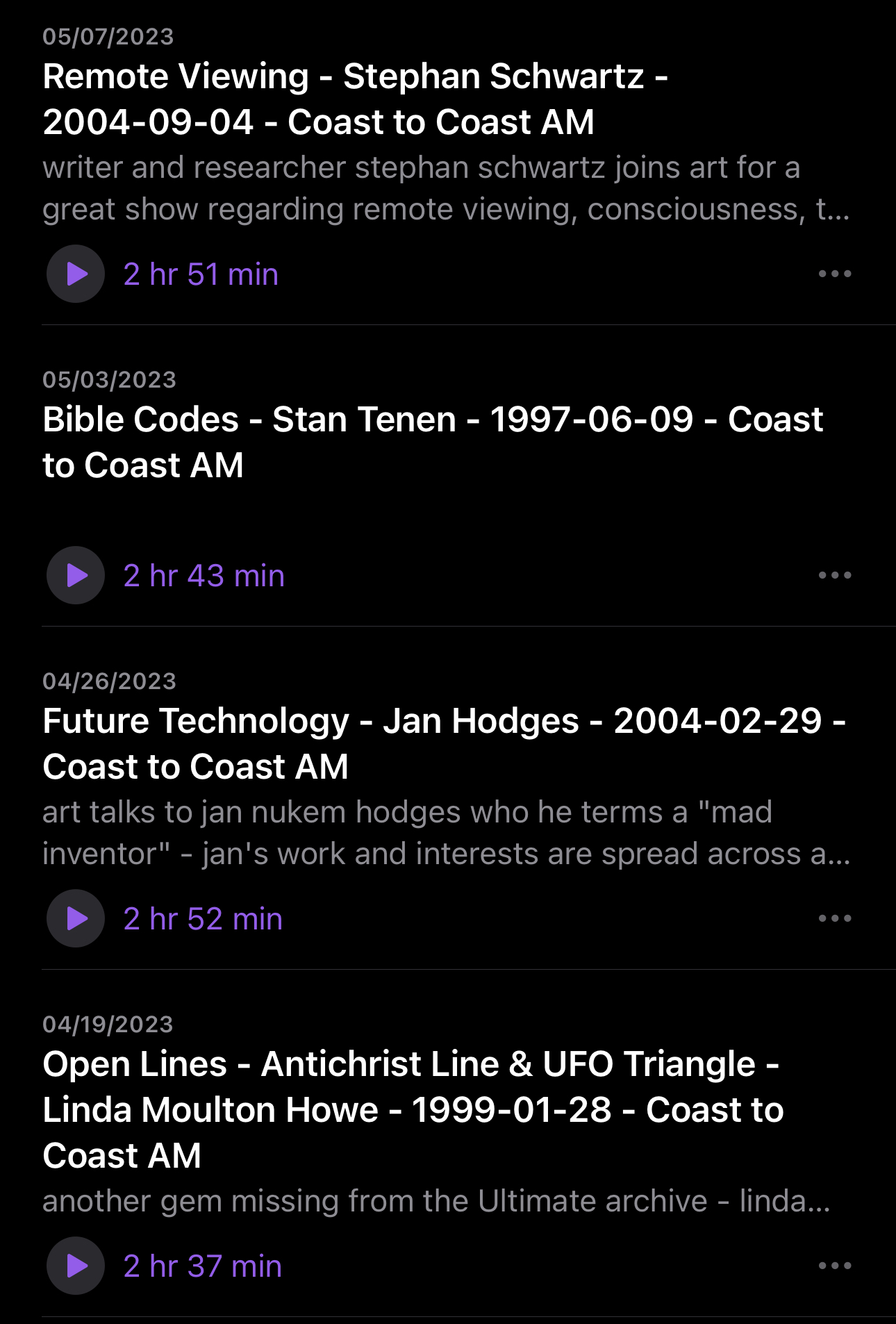
Task: Open more options for Future Technology episode
Action: [834, 918]
